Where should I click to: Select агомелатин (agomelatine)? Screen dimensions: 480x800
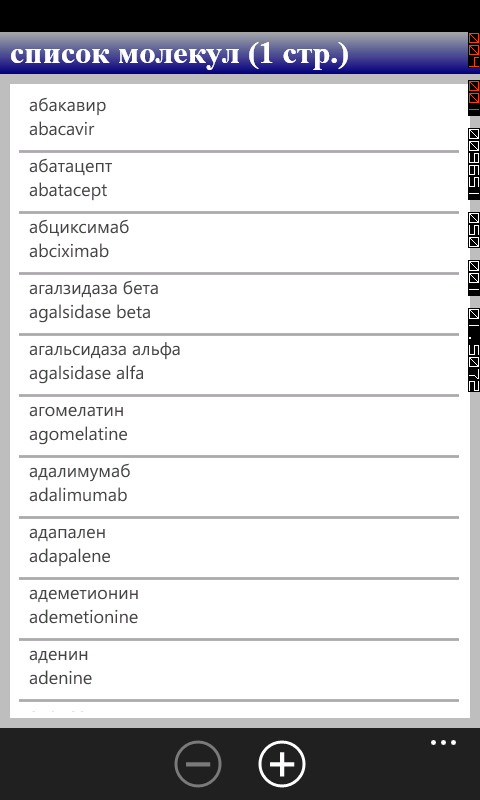239,422
